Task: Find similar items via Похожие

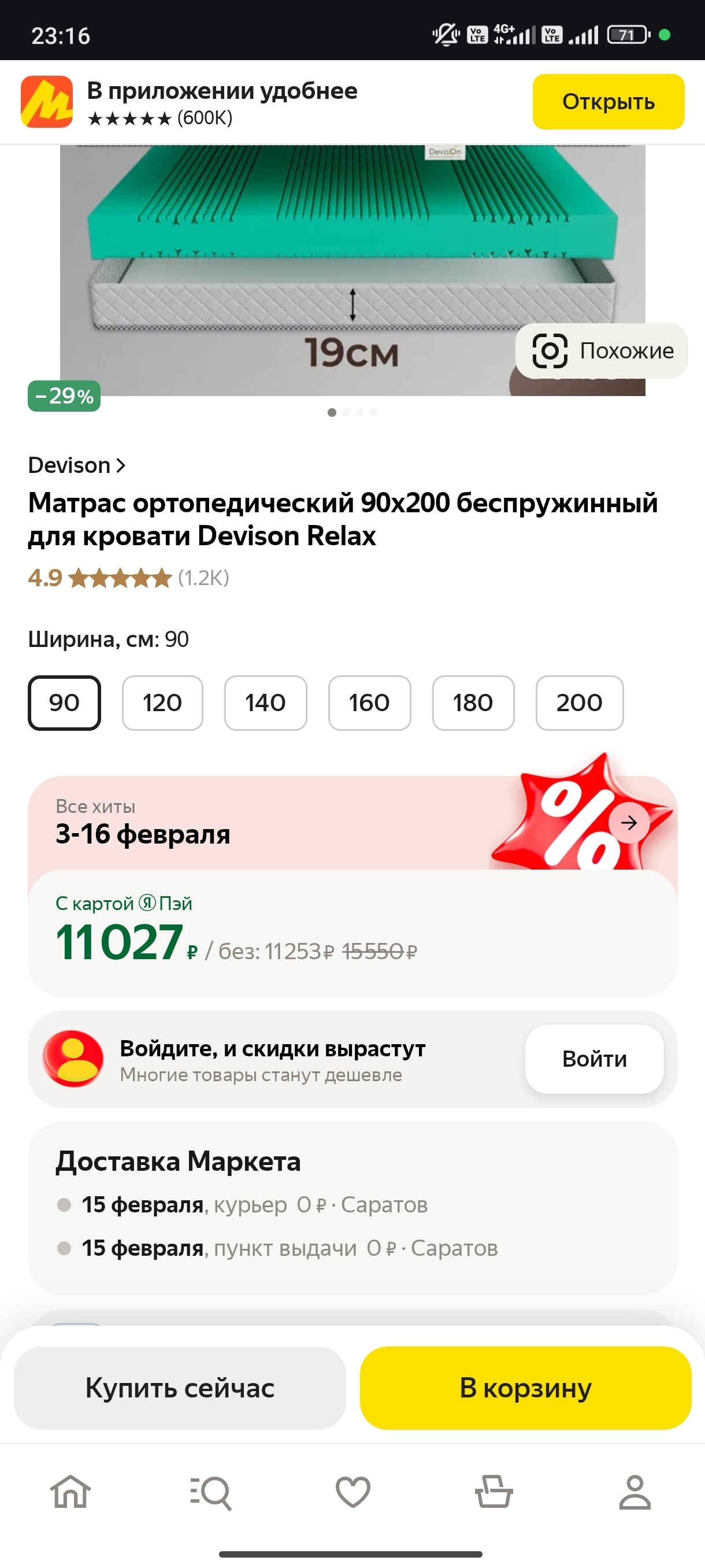Action: pyautogui.click(x=602, y=350)
